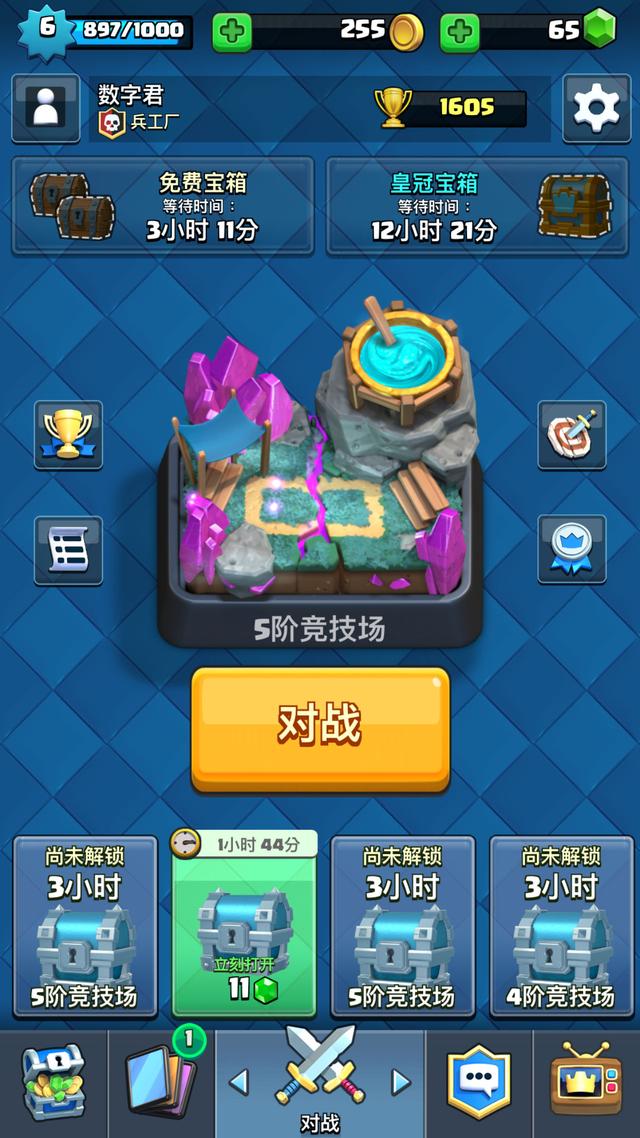The height and width of the screenshot is (1138, 640).
Task: Open the crown ribbon badge icon
Action: click(571, 549)
